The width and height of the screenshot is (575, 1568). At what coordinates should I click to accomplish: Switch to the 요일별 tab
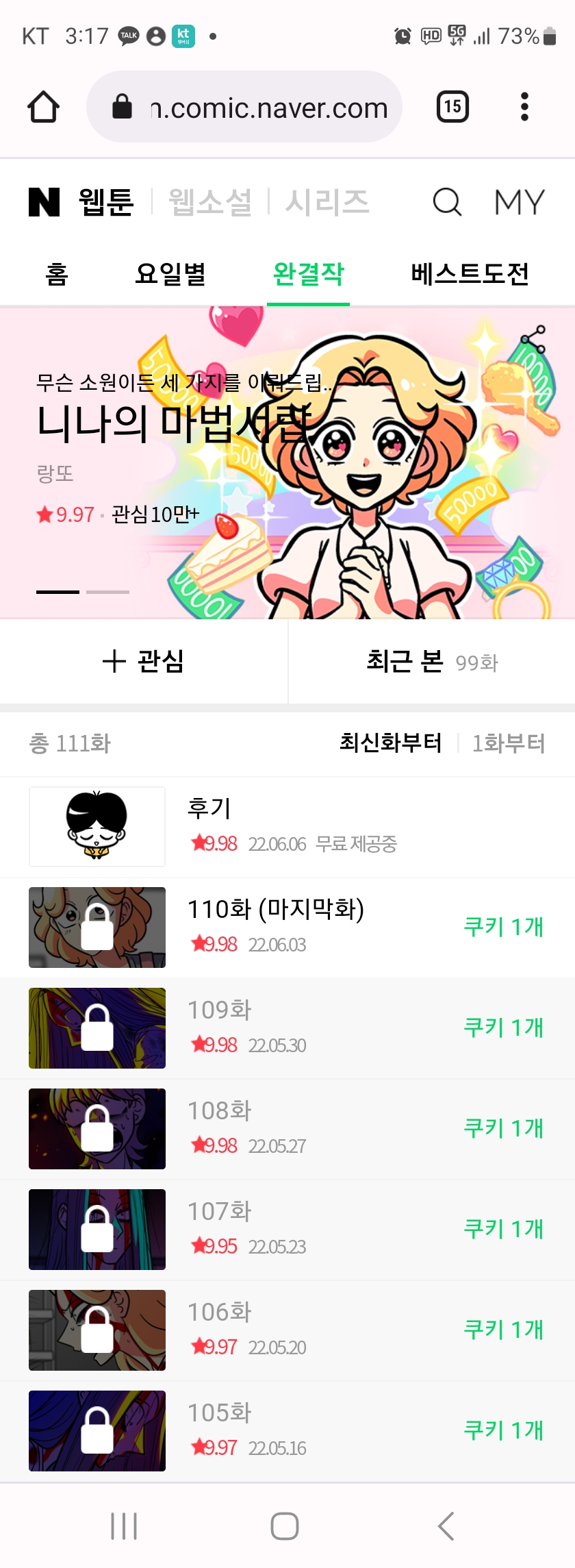(170, 273)
